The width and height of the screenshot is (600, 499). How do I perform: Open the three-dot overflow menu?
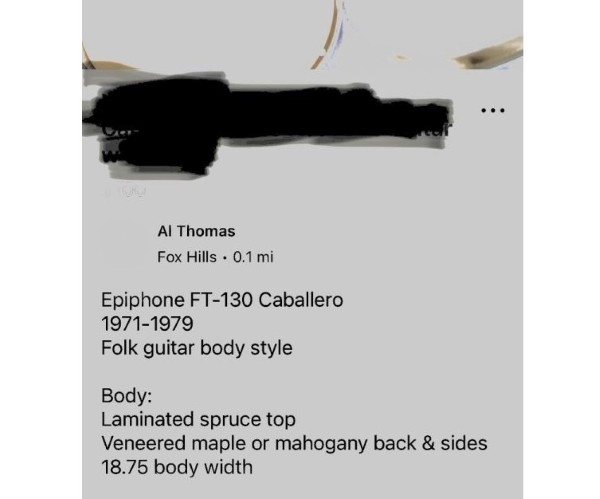[493, 109]
